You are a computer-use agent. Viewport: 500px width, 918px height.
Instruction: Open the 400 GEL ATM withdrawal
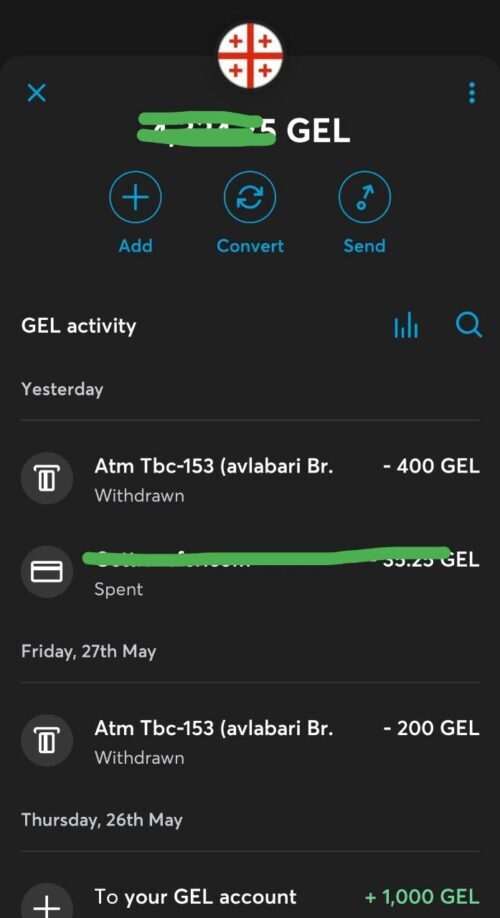[250, 479]
